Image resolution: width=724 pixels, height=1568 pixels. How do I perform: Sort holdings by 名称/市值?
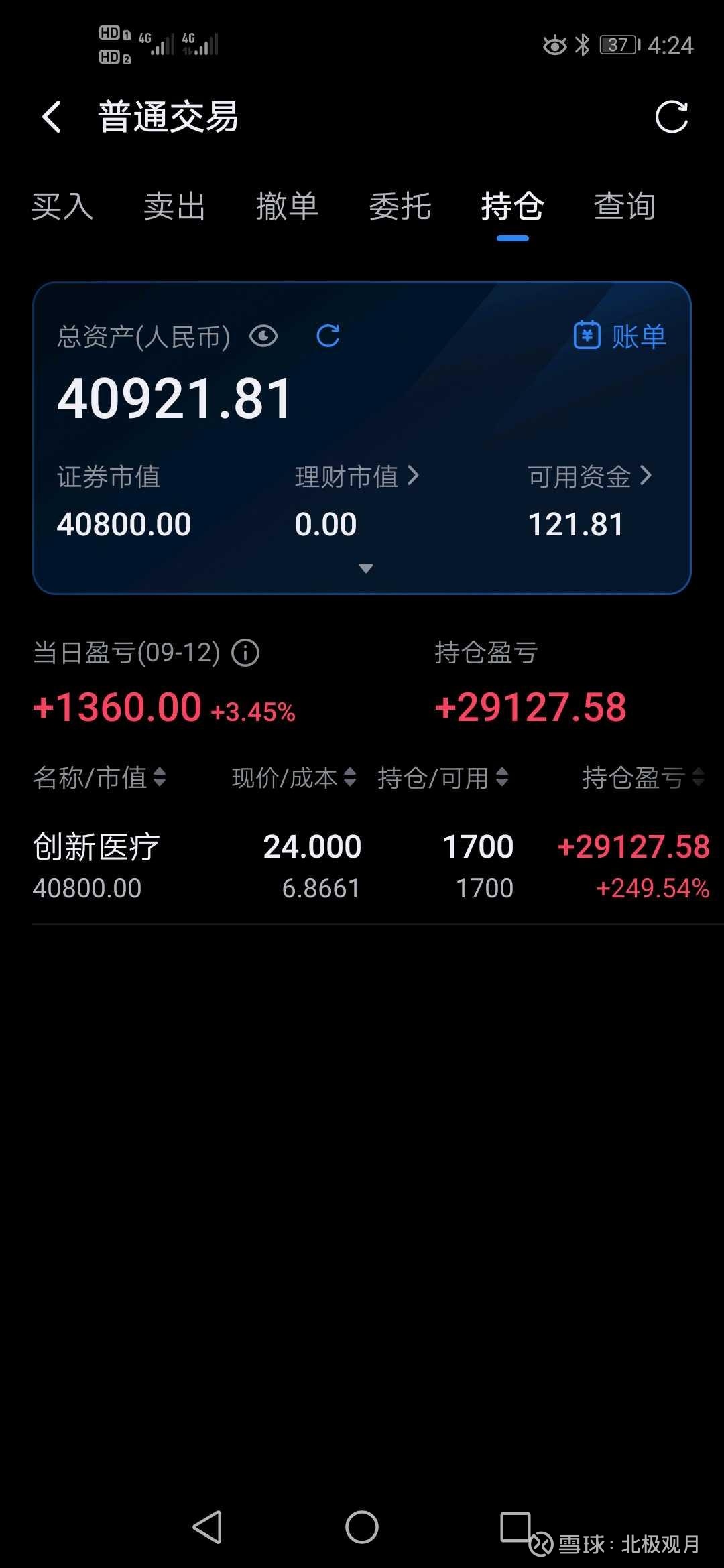click(99, 778)
